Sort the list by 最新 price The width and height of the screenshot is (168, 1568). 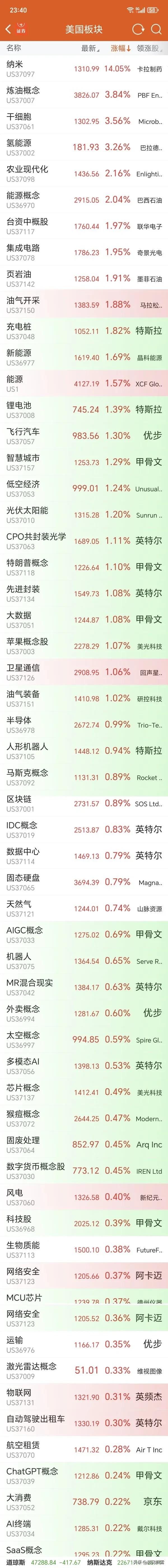pyautogui.click(x=89, y=48)
